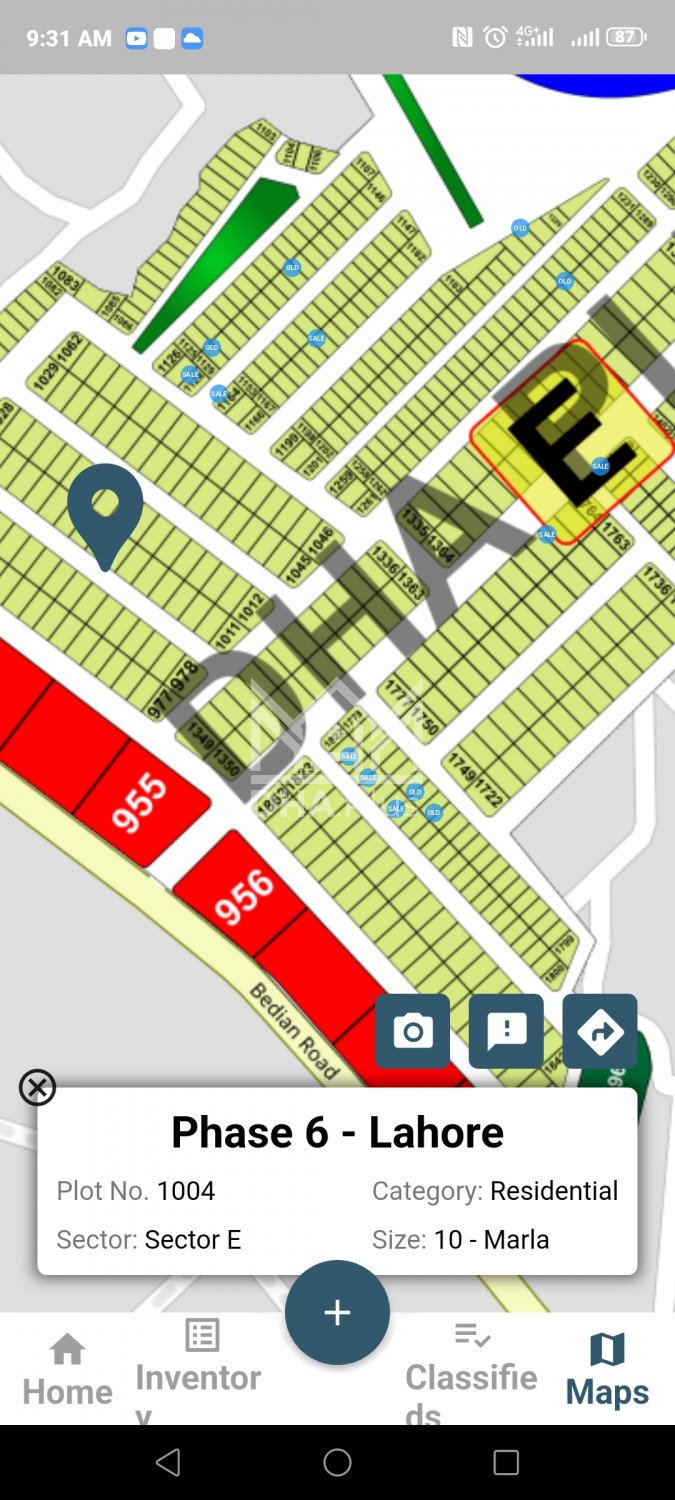The height and width of the screenshot is (1500, 675).
Task: Open the Inventory tab
Action: coord(199,1368)
